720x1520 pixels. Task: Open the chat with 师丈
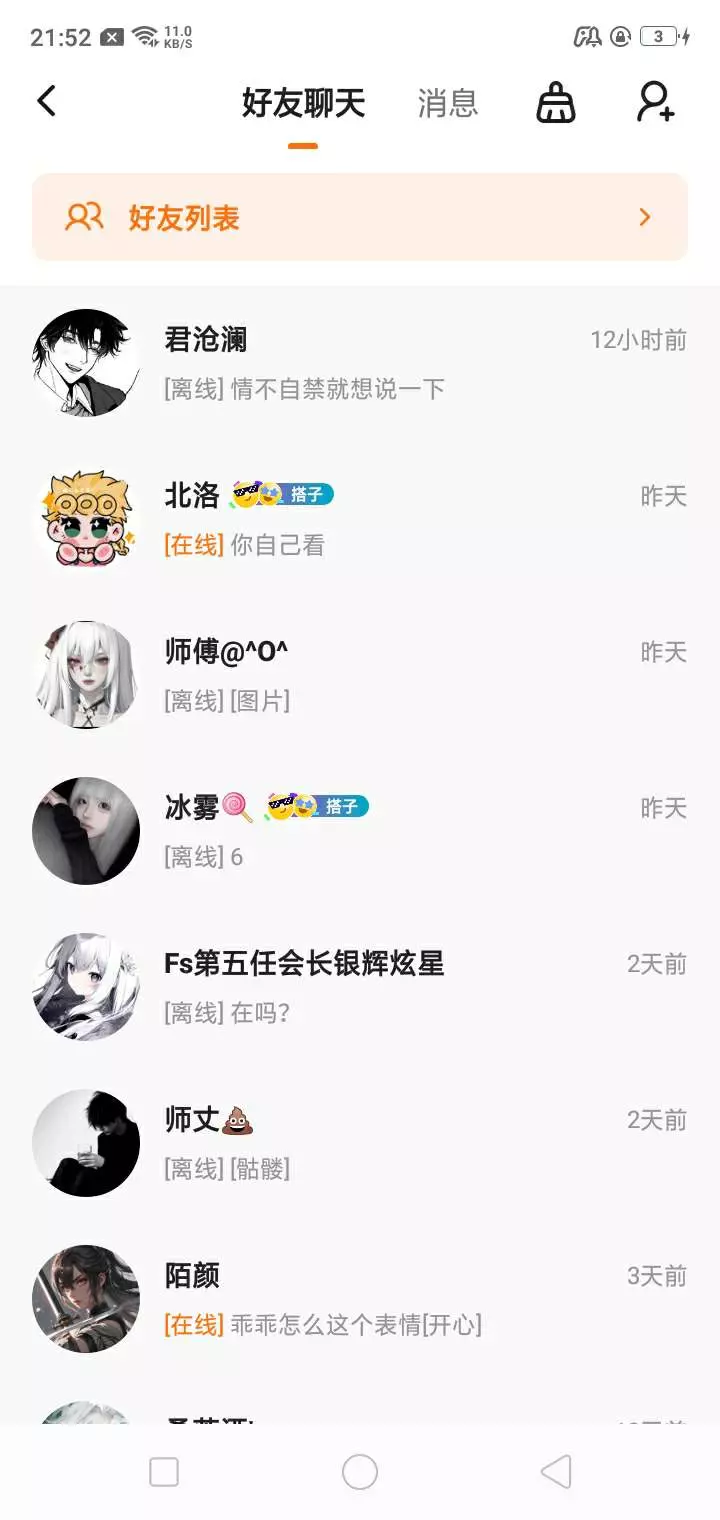tap(360, 1143)
